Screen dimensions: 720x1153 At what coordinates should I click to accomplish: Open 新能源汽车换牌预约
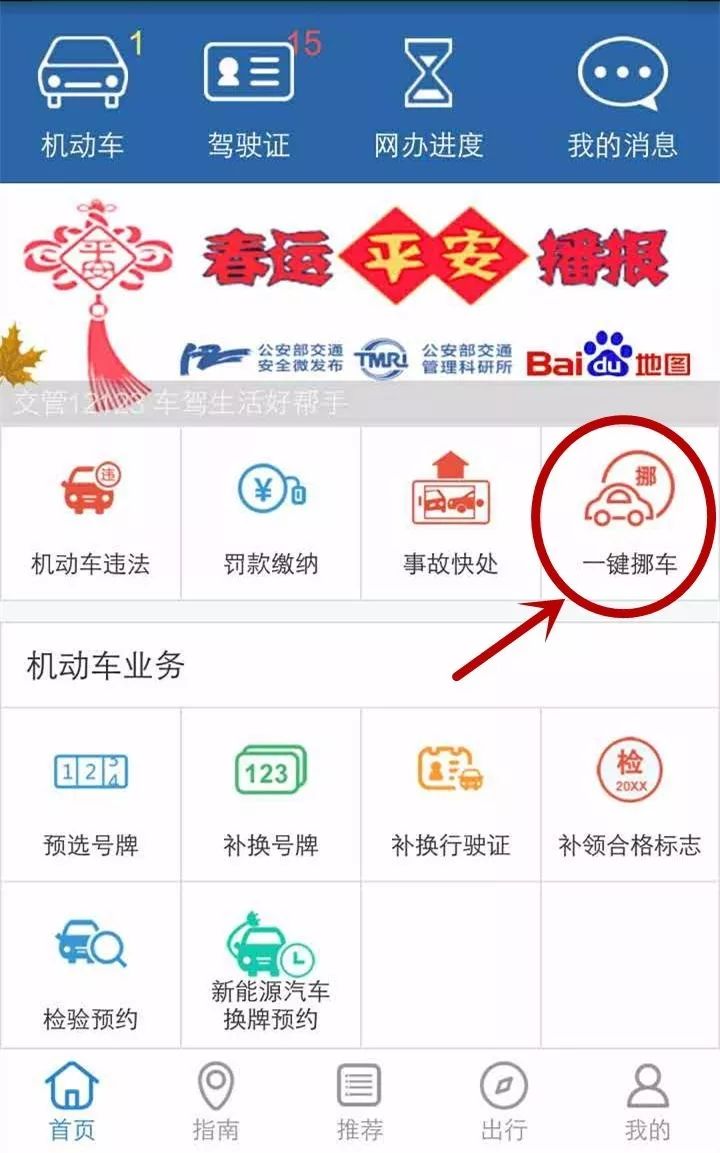point(270,967)
